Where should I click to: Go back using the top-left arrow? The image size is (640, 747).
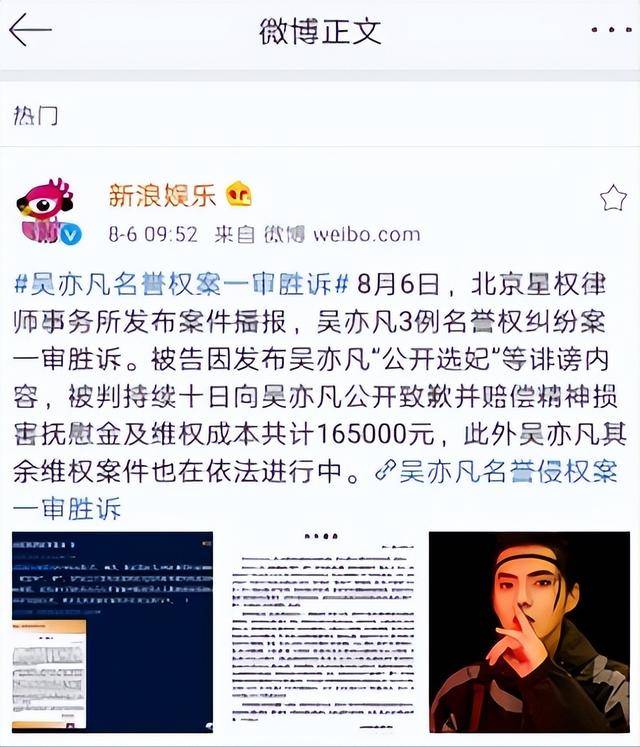[30, 30]
